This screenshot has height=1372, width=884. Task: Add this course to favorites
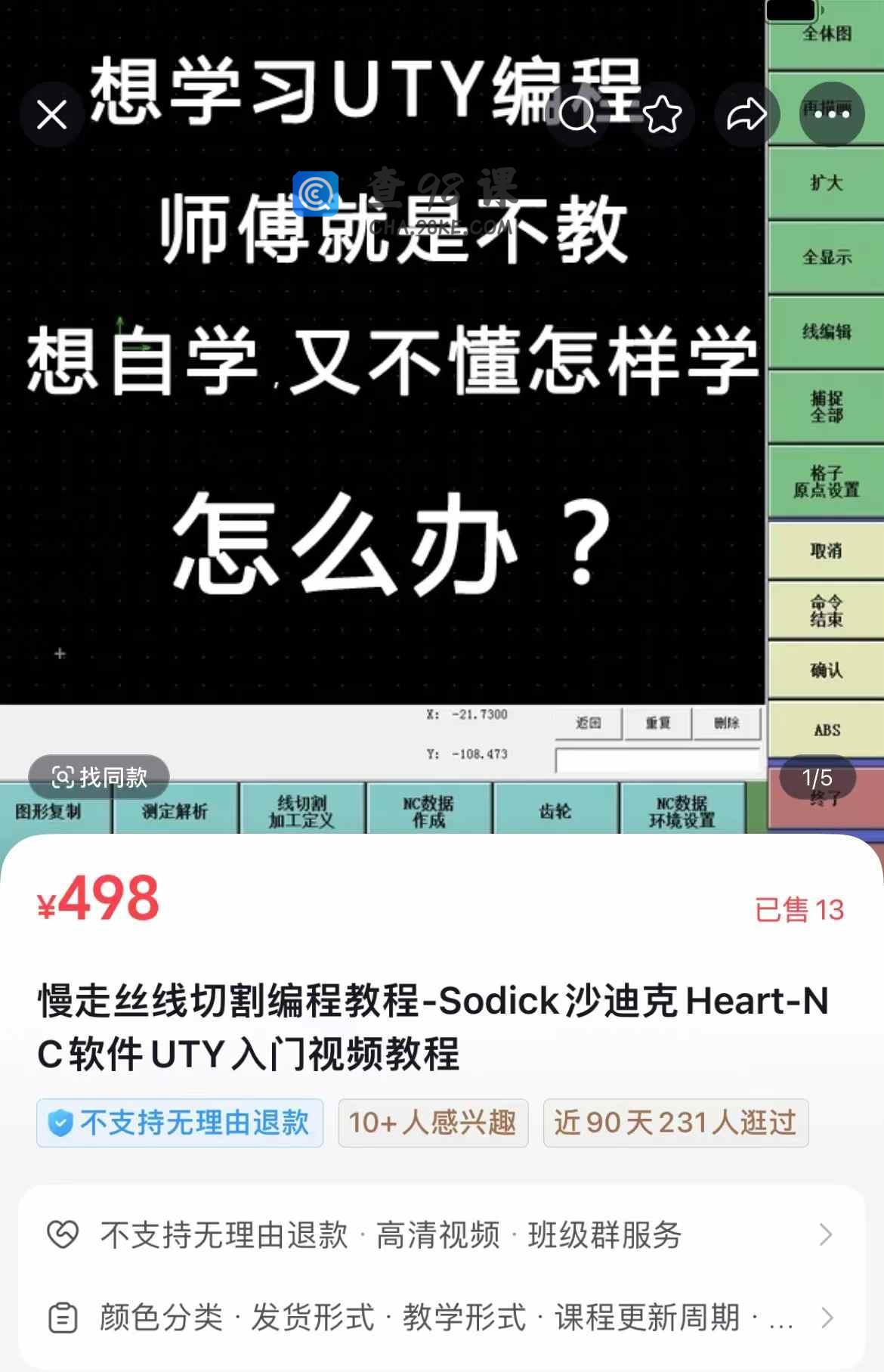(x=663, y=115)
